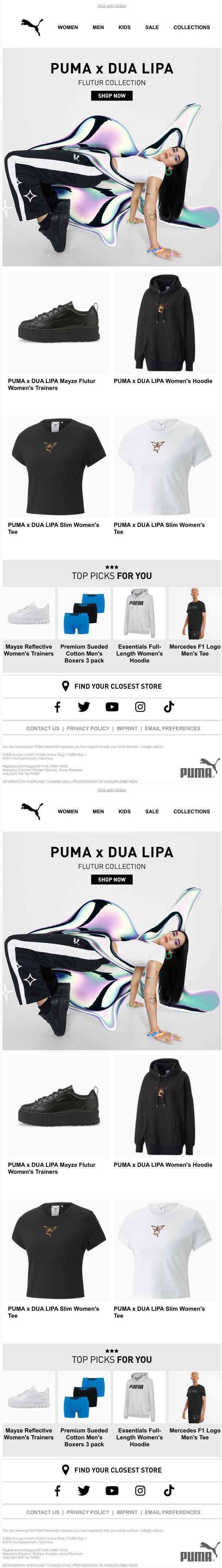Open PUMA's TikTok page
This screenshot has width=222, height=1568.
168,707
